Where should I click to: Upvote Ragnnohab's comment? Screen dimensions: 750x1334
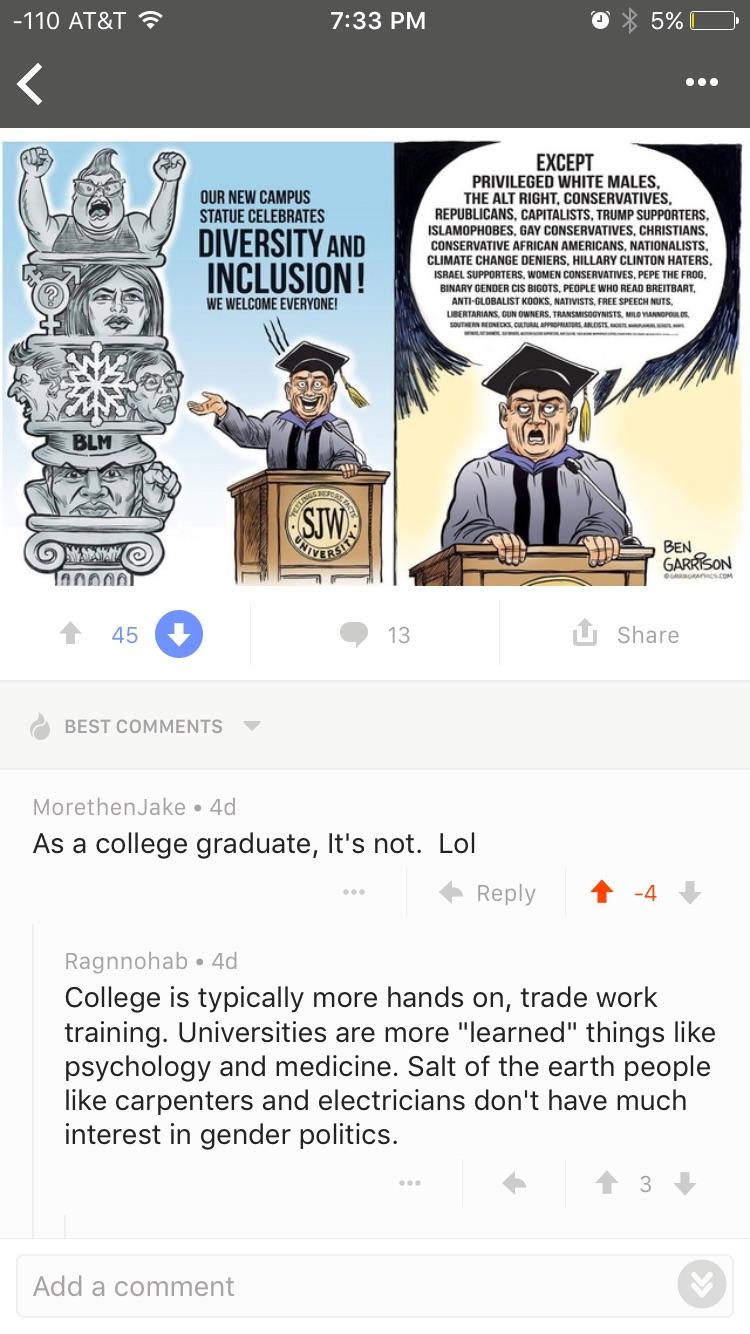[606, 1184]
